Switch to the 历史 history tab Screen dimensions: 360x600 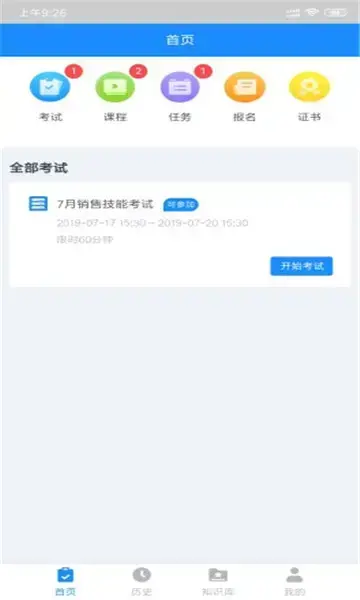(142, 581)
